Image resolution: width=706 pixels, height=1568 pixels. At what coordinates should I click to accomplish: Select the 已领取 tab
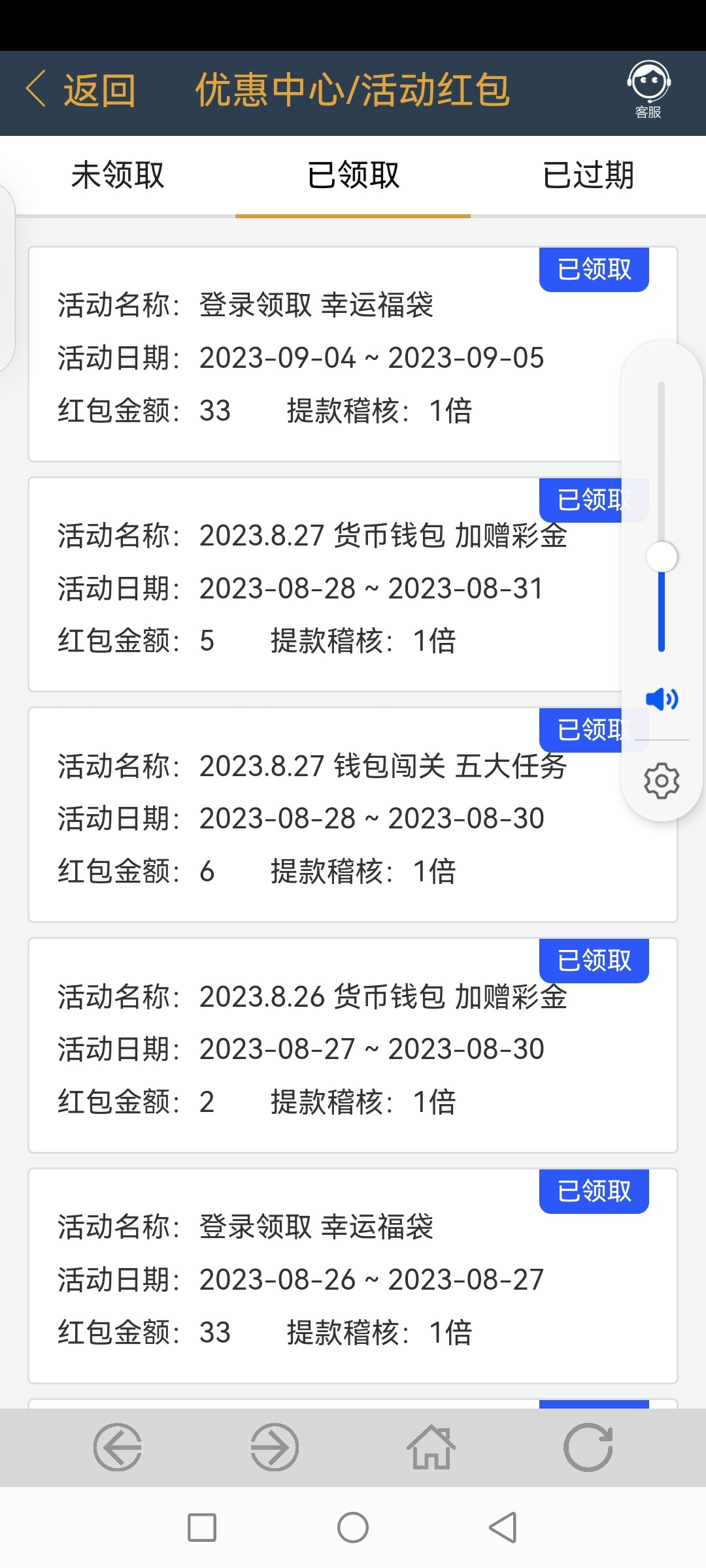[x=353, y=175]
